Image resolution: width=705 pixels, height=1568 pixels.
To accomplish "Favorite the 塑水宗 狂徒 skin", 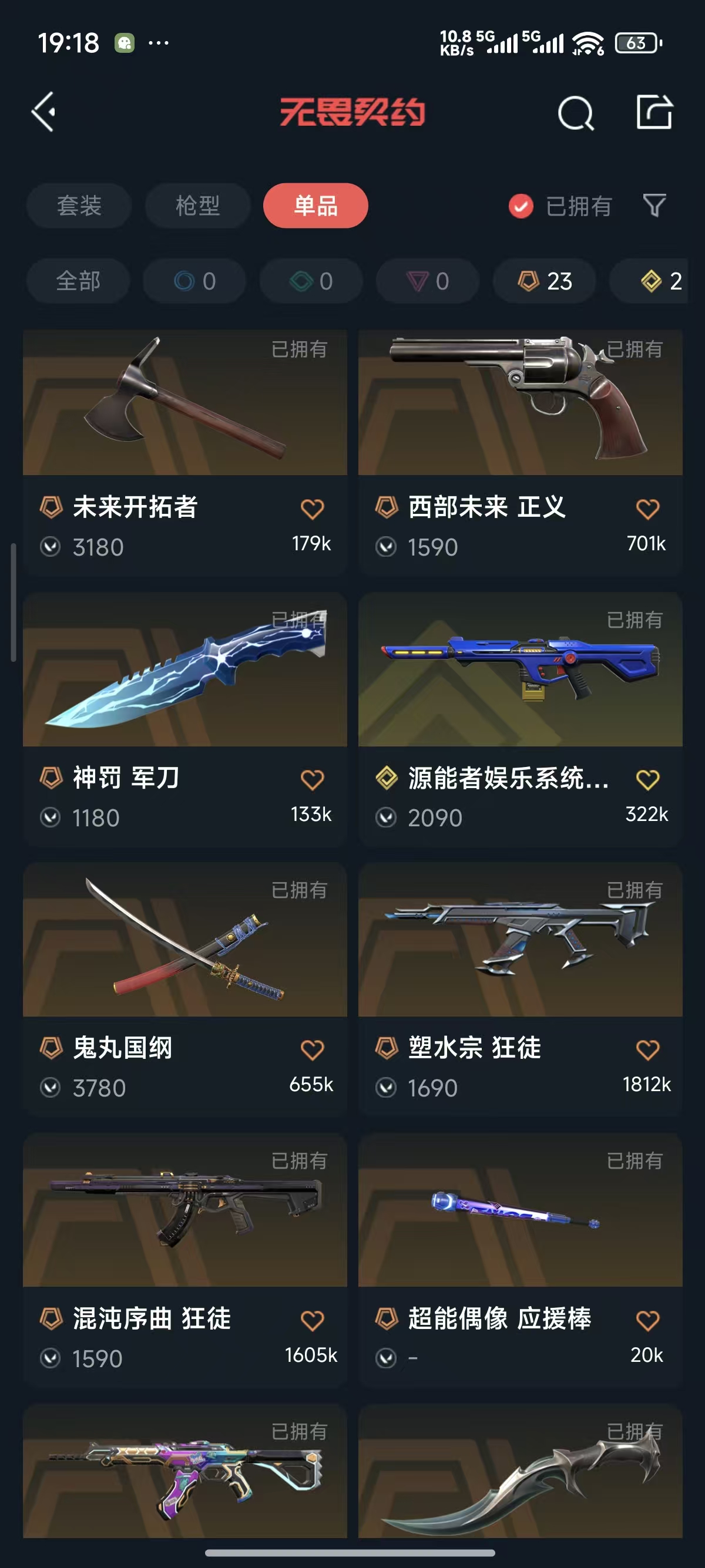I will click(648, 1050).
